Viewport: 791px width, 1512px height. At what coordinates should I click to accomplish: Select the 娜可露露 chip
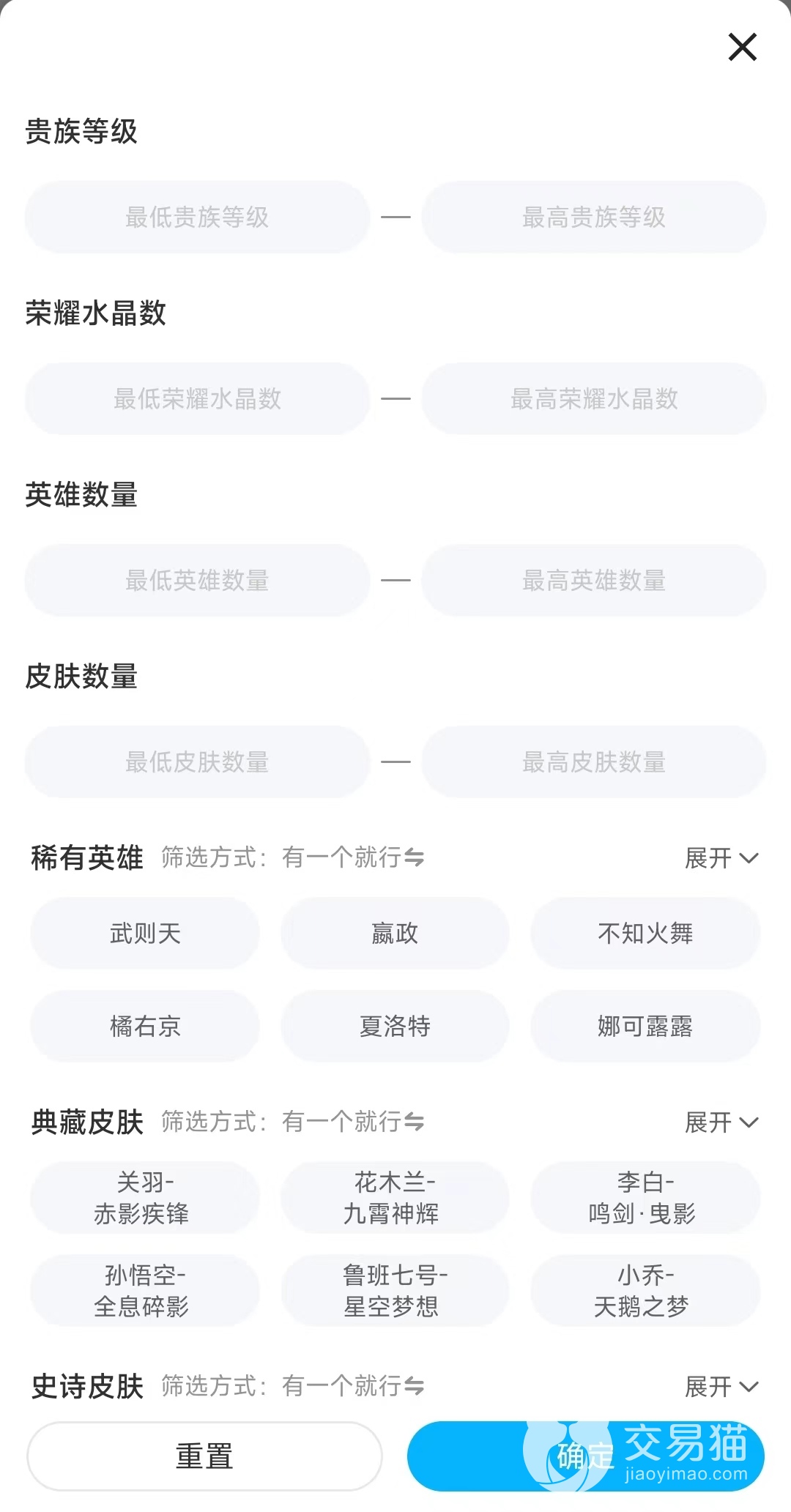point(645,1027)
